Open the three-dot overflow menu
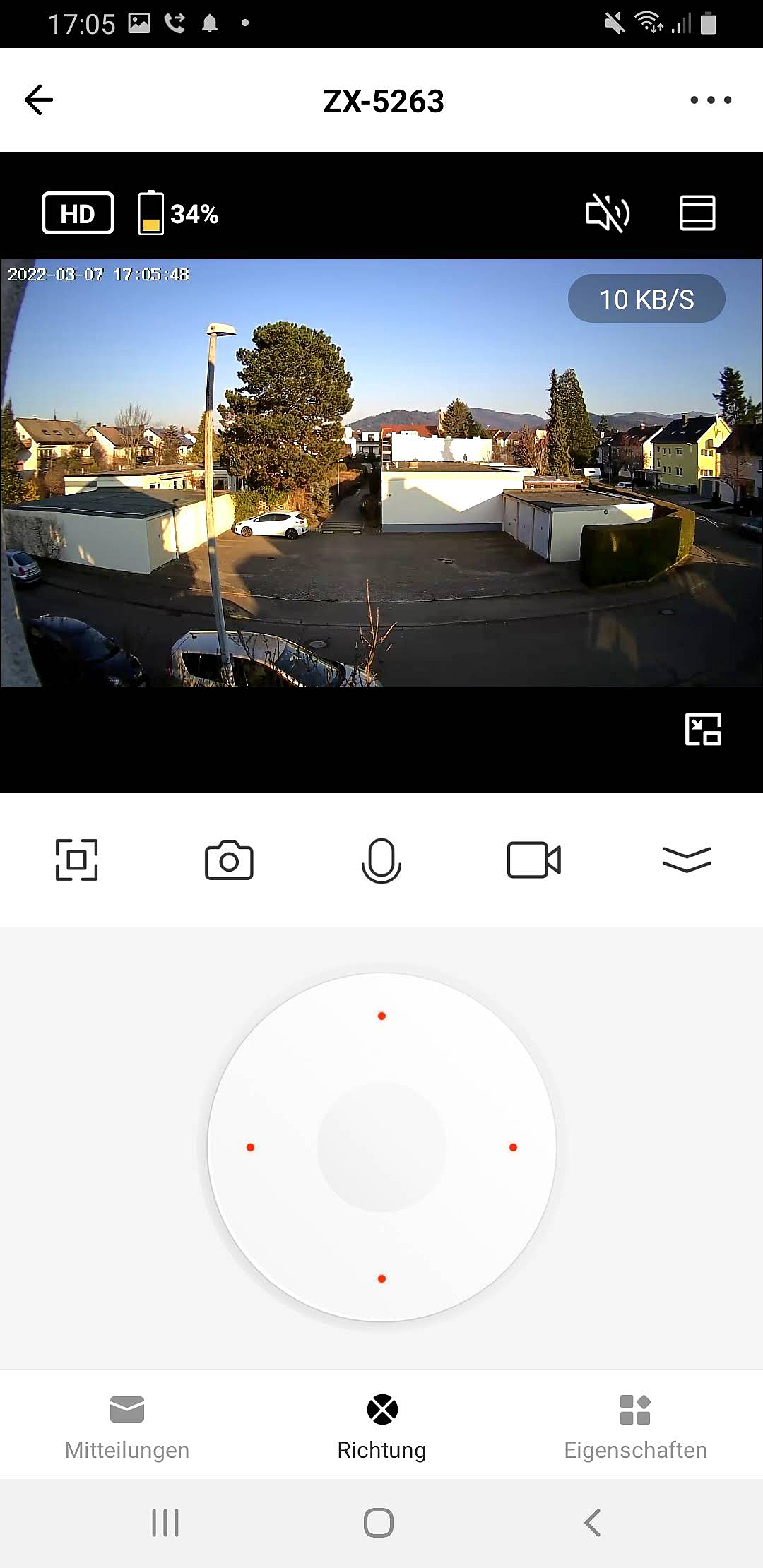 [x=710, y=100]
